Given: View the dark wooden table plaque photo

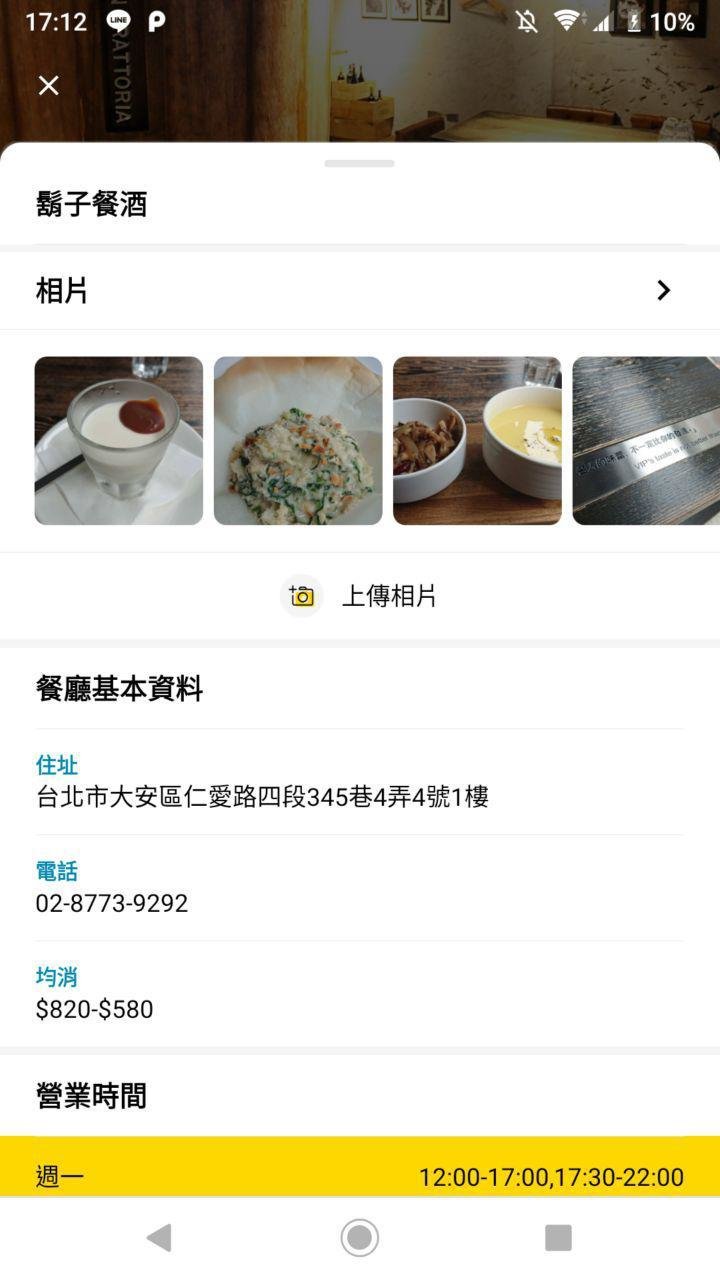Looking at the screenshot, I should (646, 441).
